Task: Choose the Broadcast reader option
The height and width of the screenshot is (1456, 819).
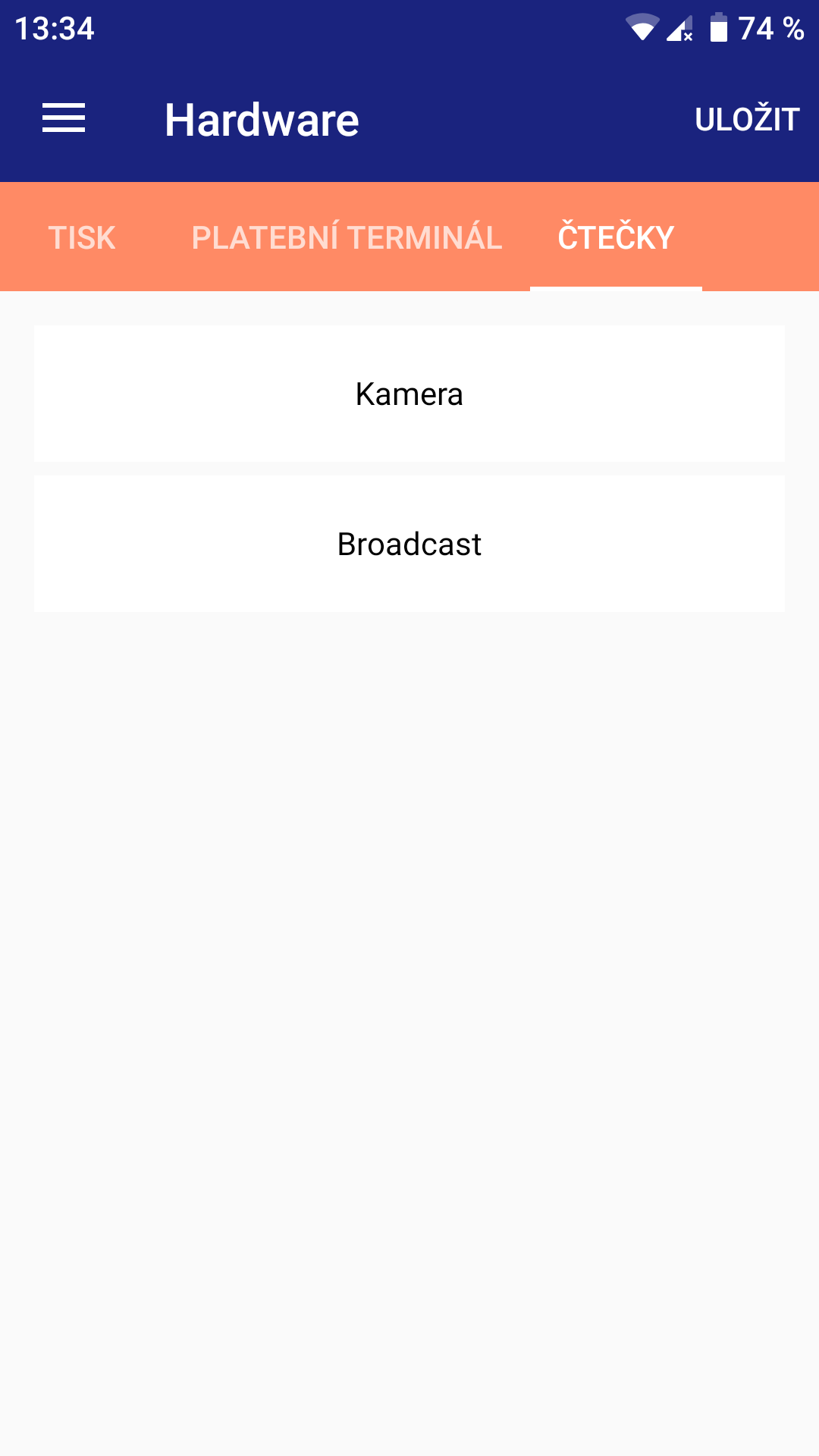Action: pos(409,544)
